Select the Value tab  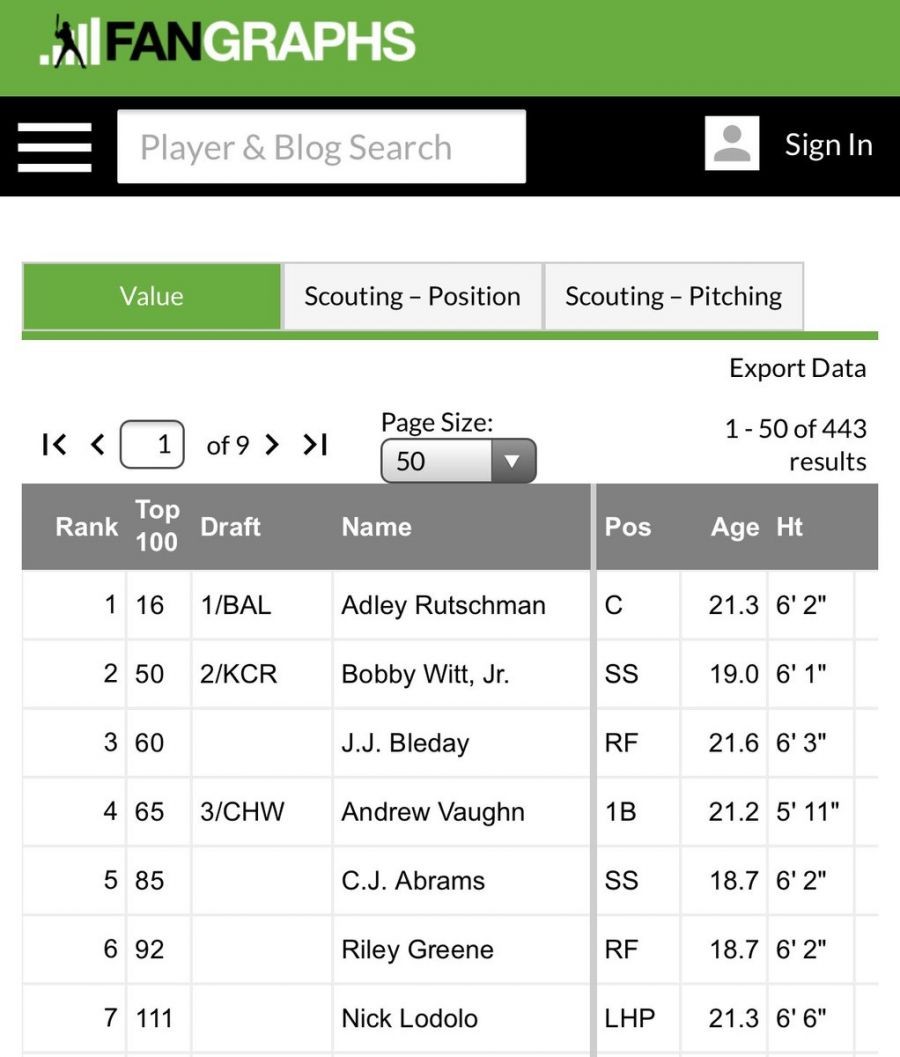coord(152,296)
